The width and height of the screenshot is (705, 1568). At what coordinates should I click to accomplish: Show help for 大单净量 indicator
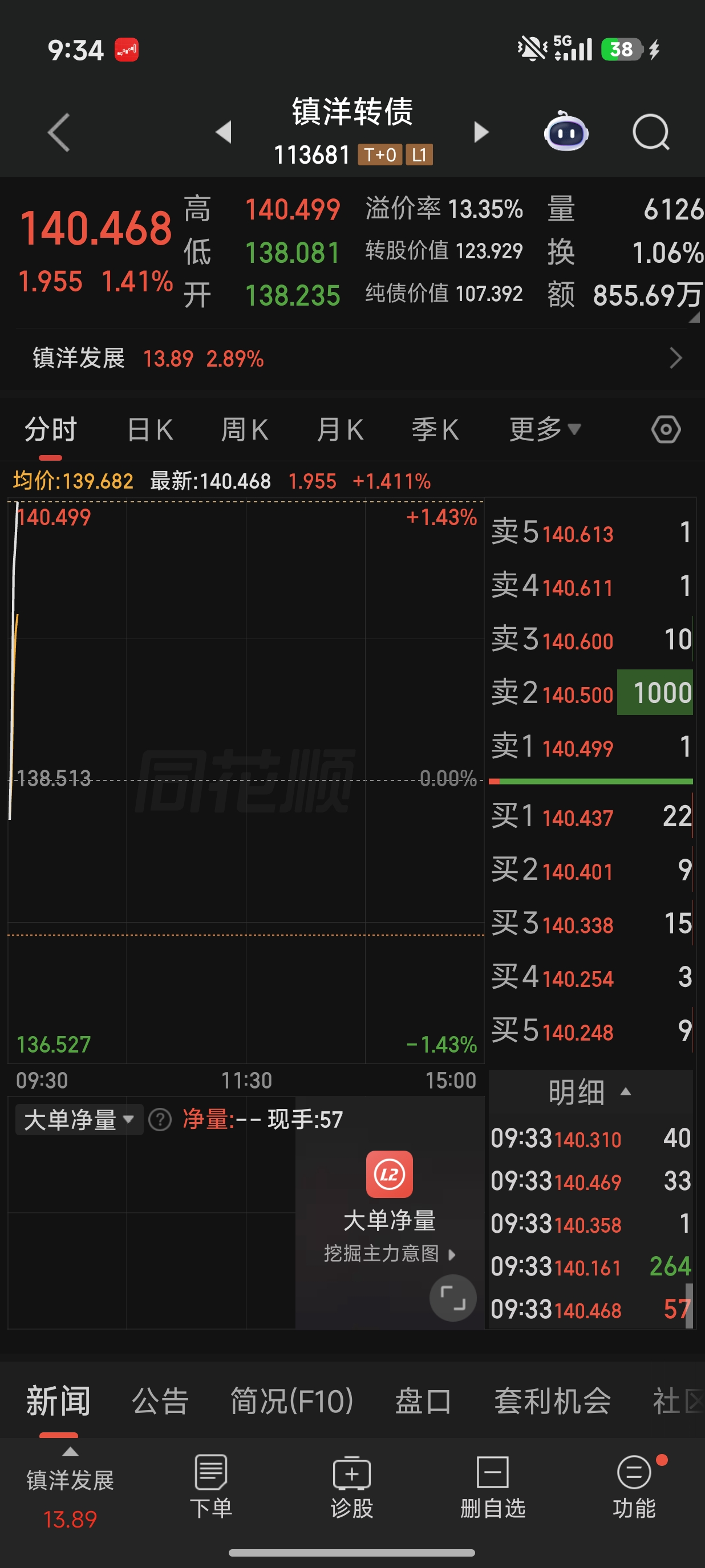tap(160, 1119)
